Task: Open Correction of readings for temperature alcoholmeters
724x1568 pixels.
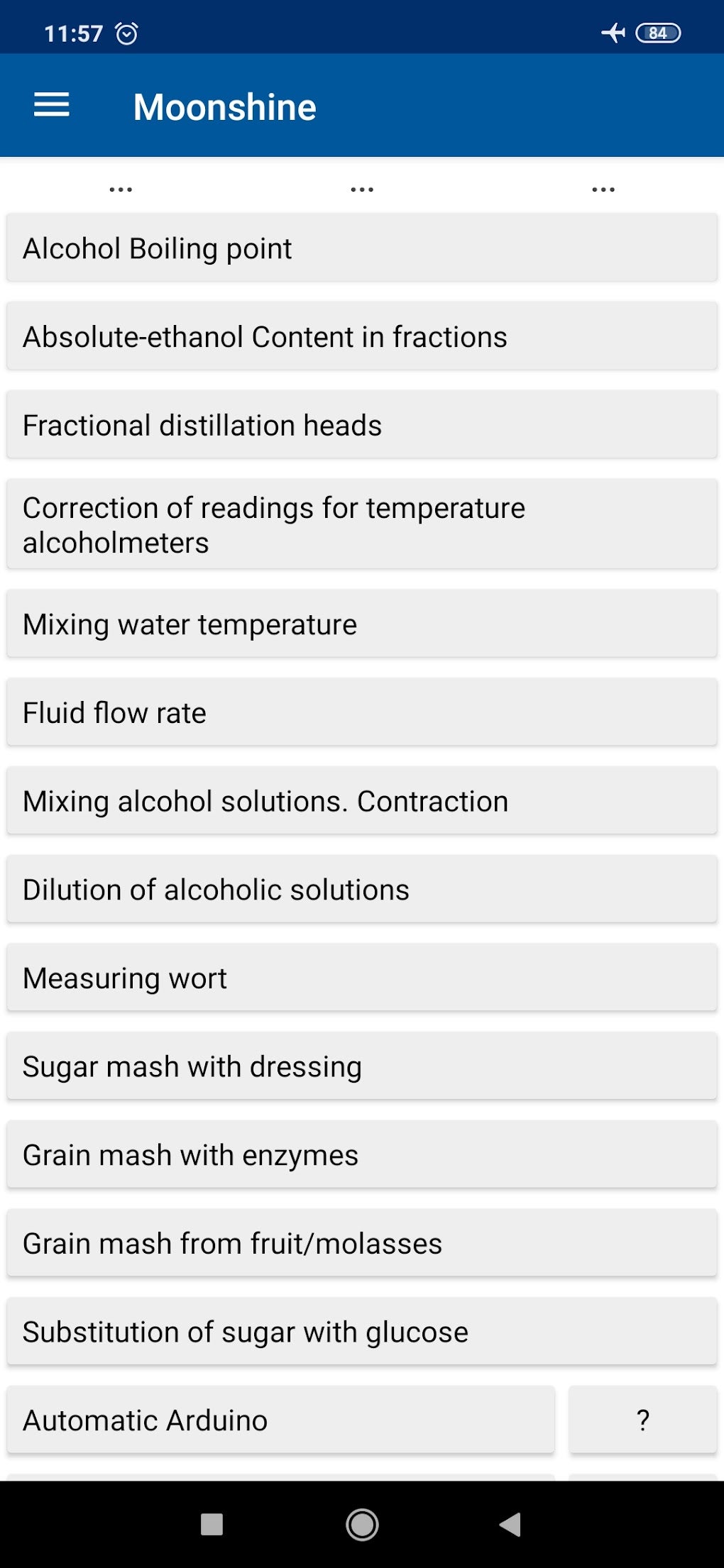Action: [x=361, y=524]
